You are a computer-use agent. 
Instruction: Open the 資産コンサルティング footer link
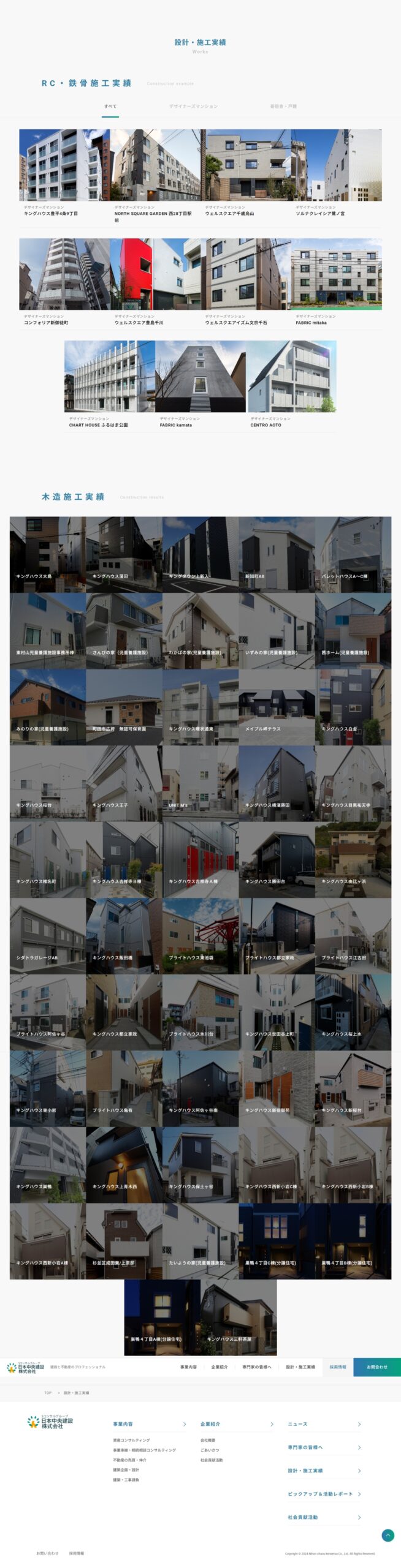click(131, 1440)
